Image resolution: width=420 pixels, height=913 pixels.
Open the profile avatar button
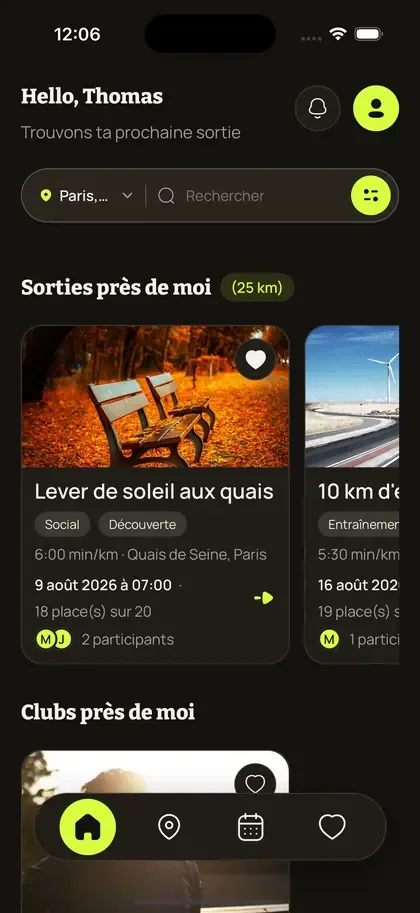click(x=376, y=108)
